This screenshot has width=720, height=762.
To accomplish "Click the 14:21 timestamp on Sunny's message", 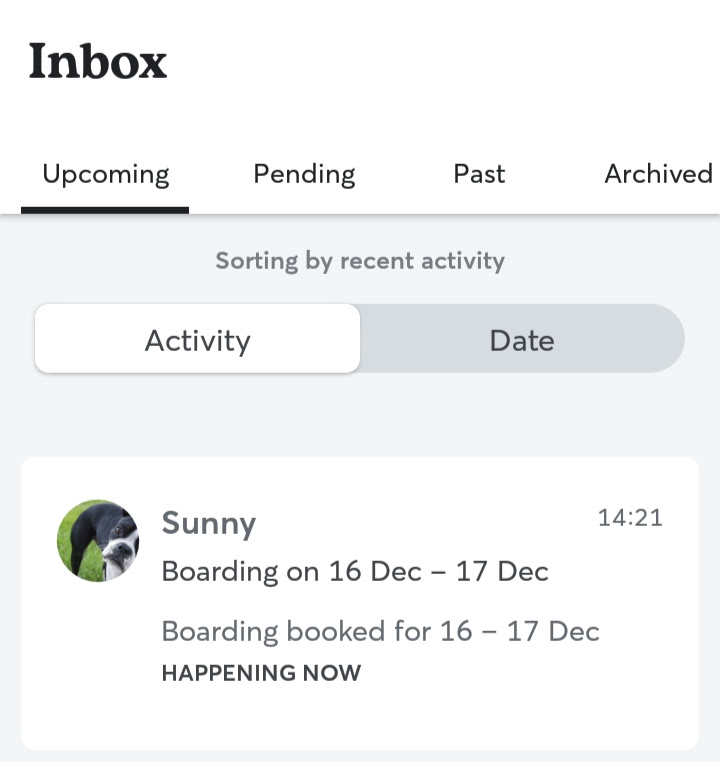I will [x=630, y=518].
